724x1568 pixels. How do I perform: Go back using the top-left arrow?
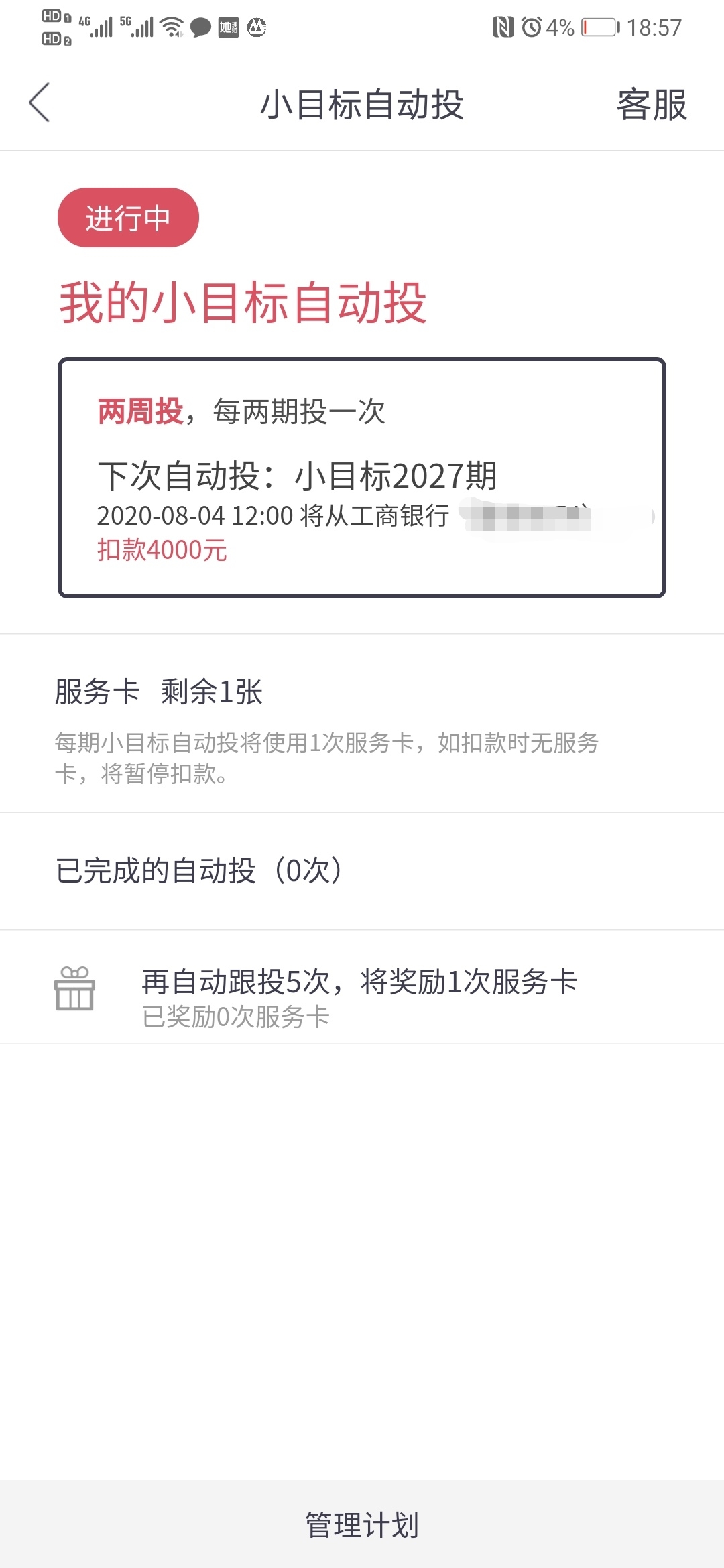[40, 103]
